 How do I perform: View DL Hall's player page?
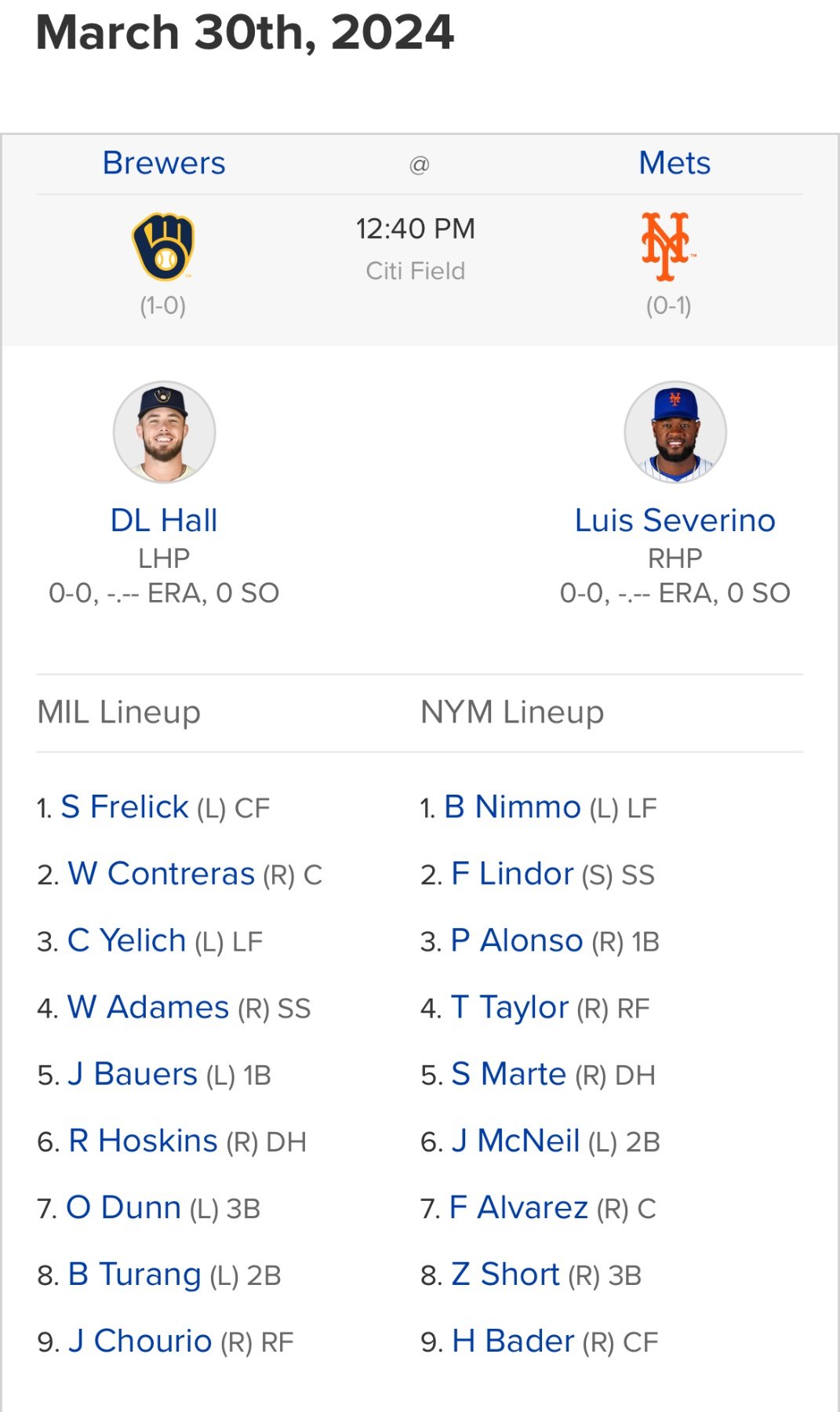[x=164, y=520]
